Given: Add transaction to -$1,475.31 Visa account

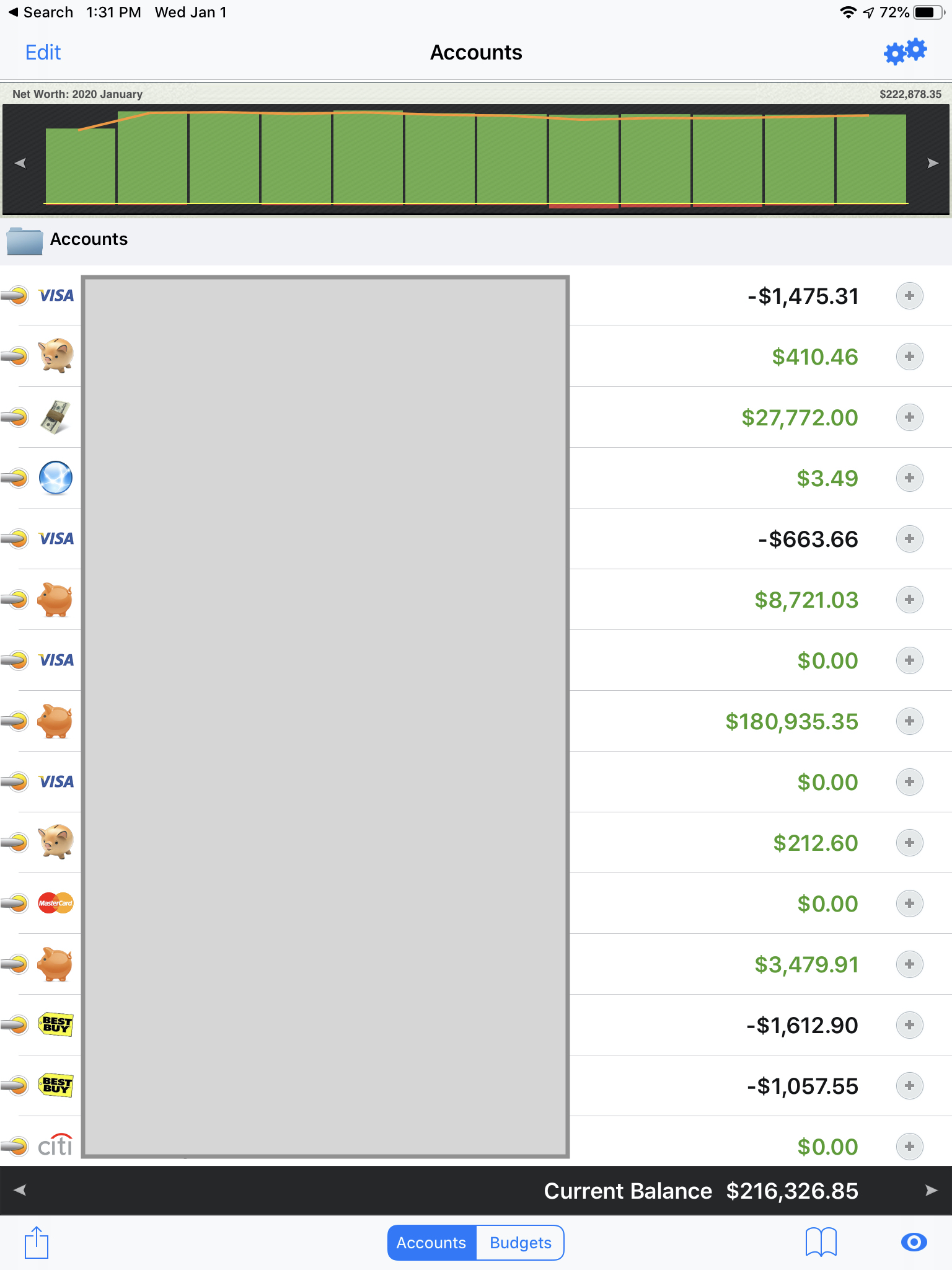Looking at the screenshot, I should 909,296.
